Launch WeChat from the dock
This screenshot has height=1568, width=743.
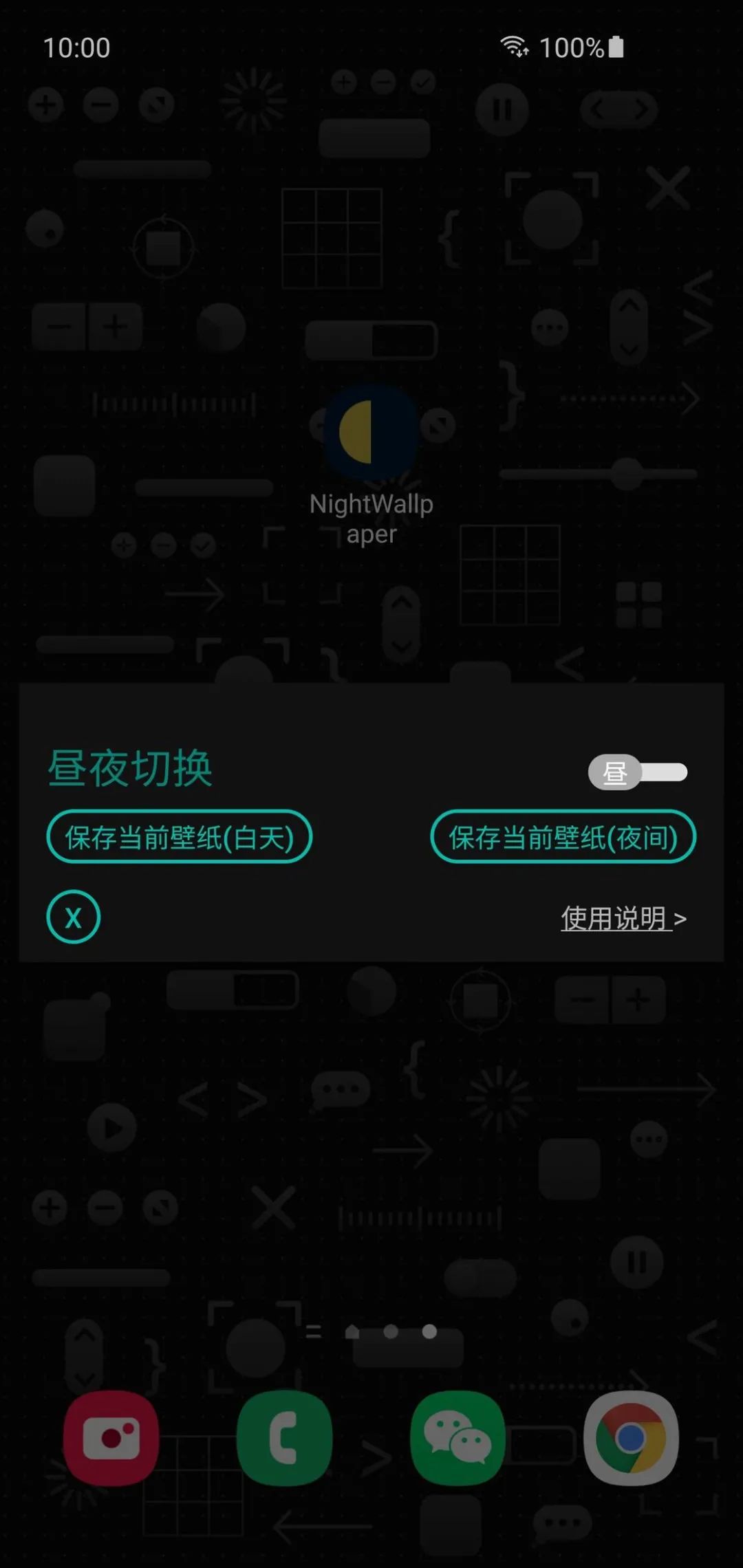(457, 1437)
